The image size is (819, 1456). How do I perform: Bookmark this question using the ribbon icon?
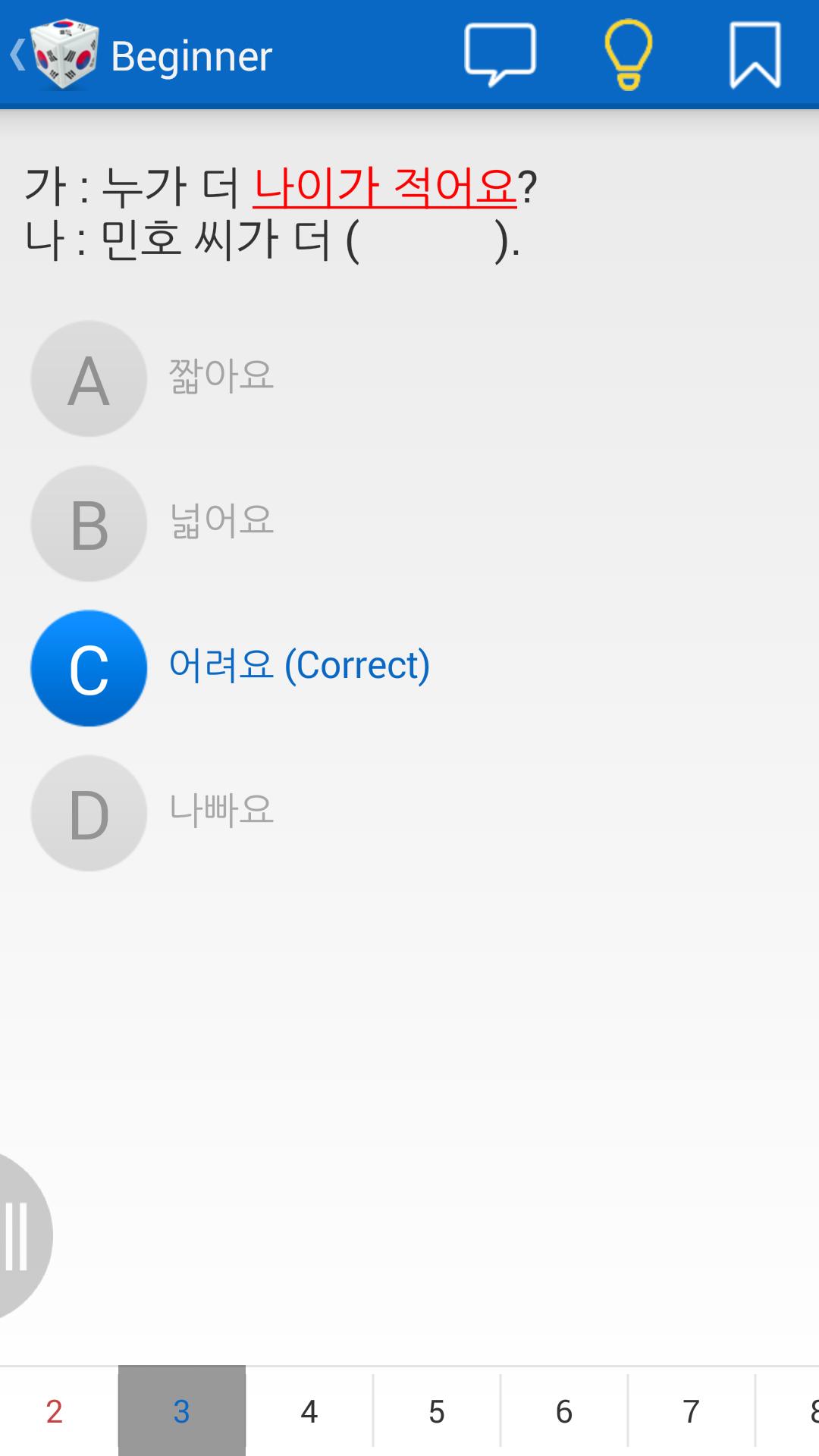pos(753,55)
